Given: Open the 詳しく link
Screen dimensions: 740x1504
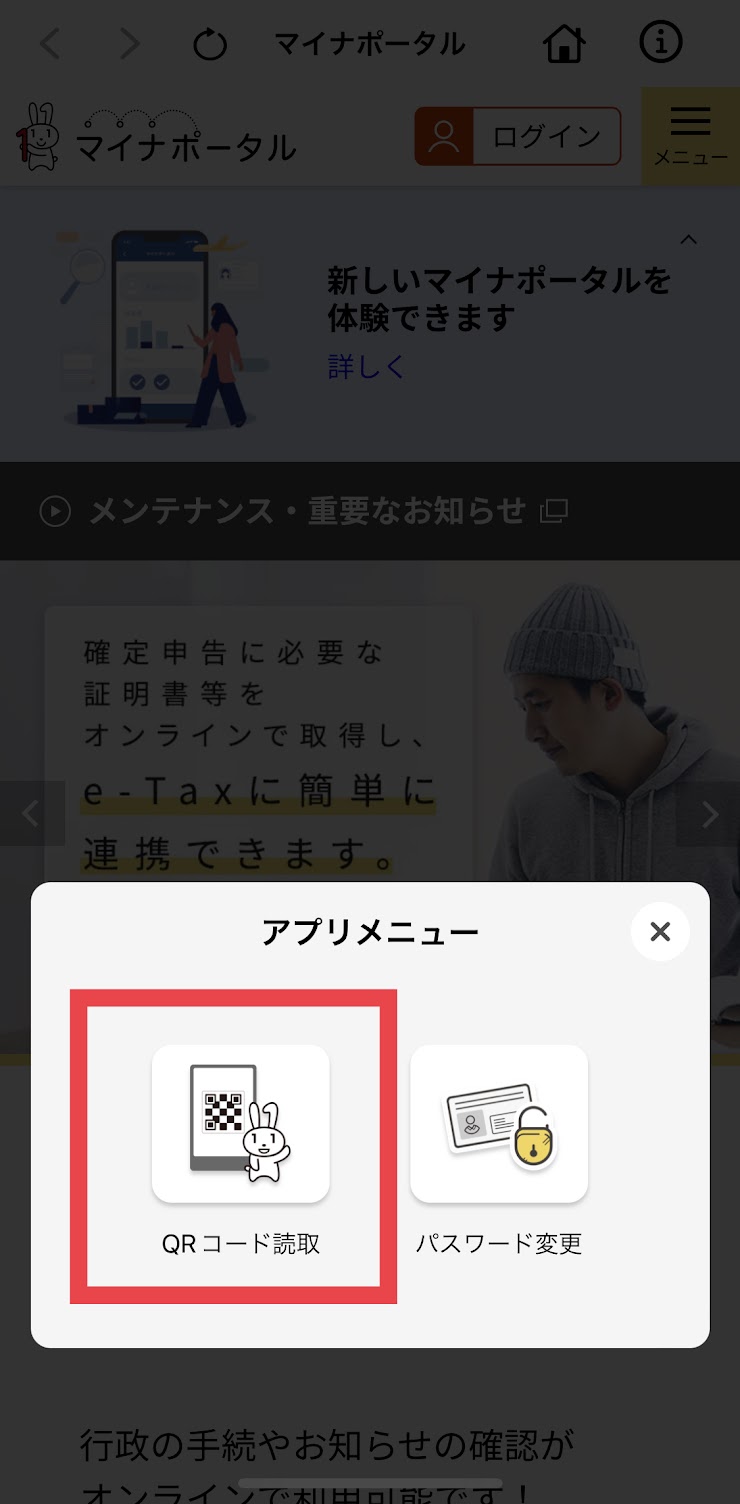Looking at the screenshot, I should point(366,367).
